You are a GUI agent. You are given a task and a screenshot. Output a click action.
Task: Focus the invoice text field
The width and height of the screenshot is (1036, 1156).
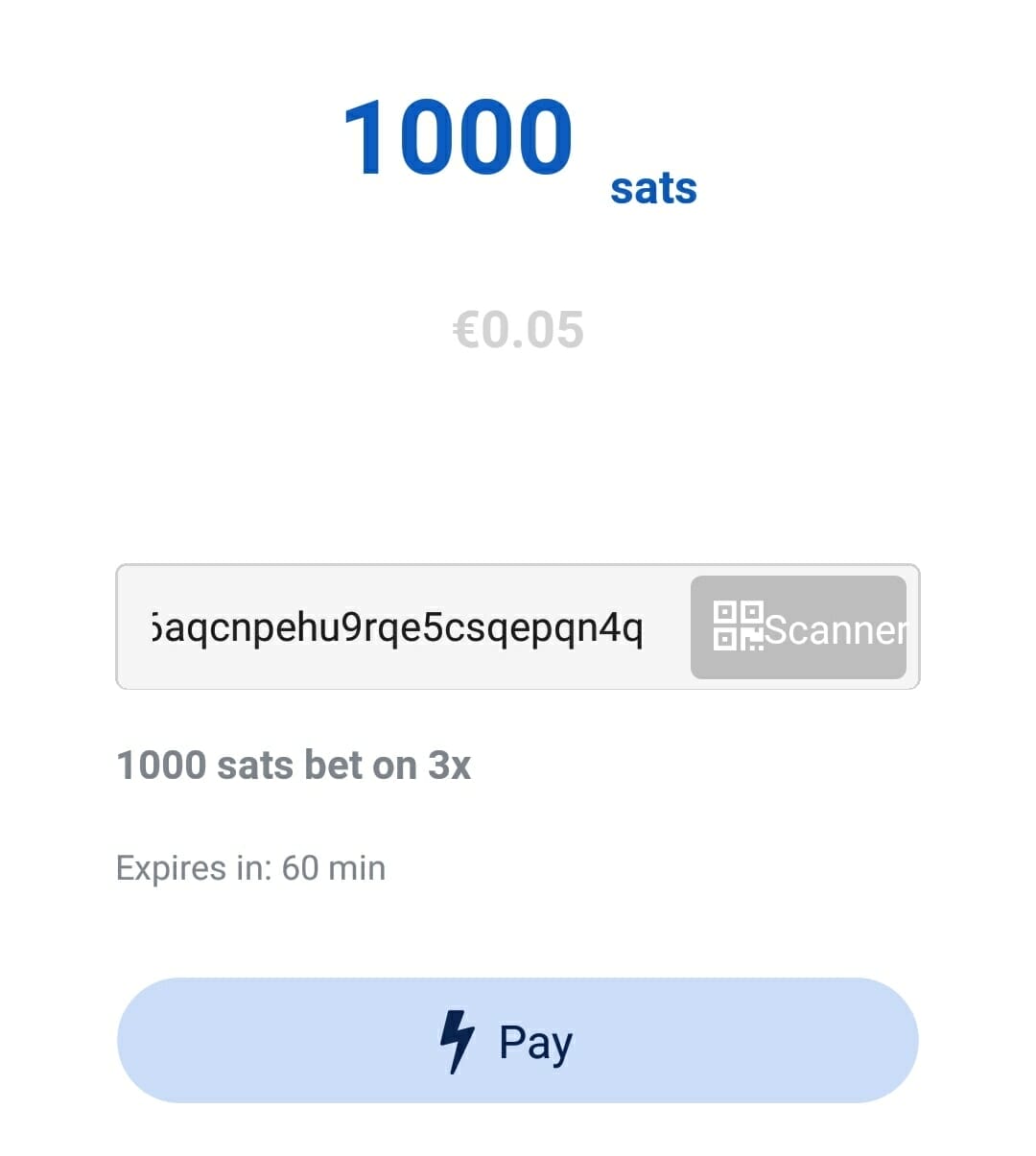[x=398, y=627]
